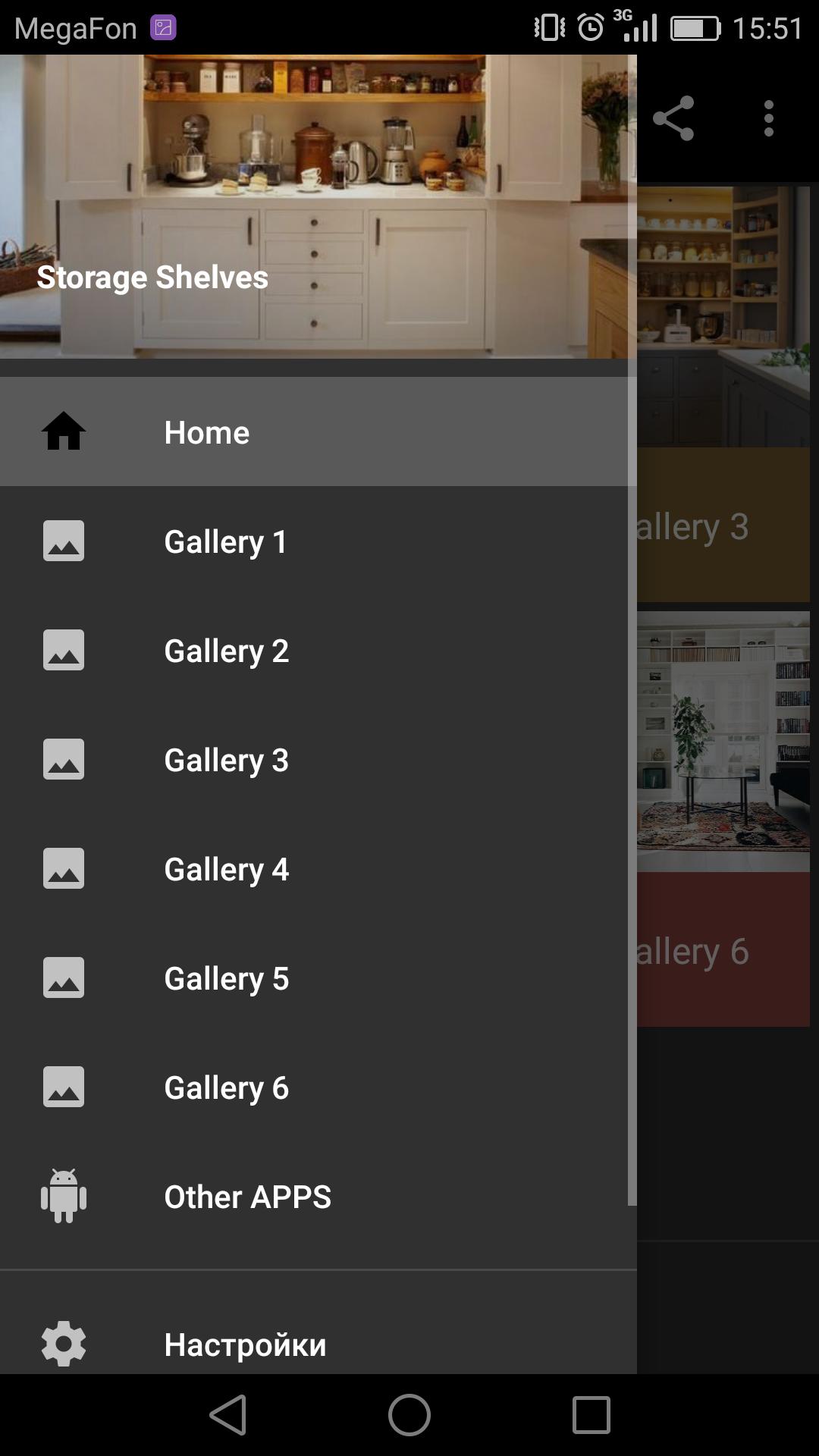Open Gallery 6 from the drawer menu
The width and height of the screenshot is (819, 1456).
(318, 1087)
